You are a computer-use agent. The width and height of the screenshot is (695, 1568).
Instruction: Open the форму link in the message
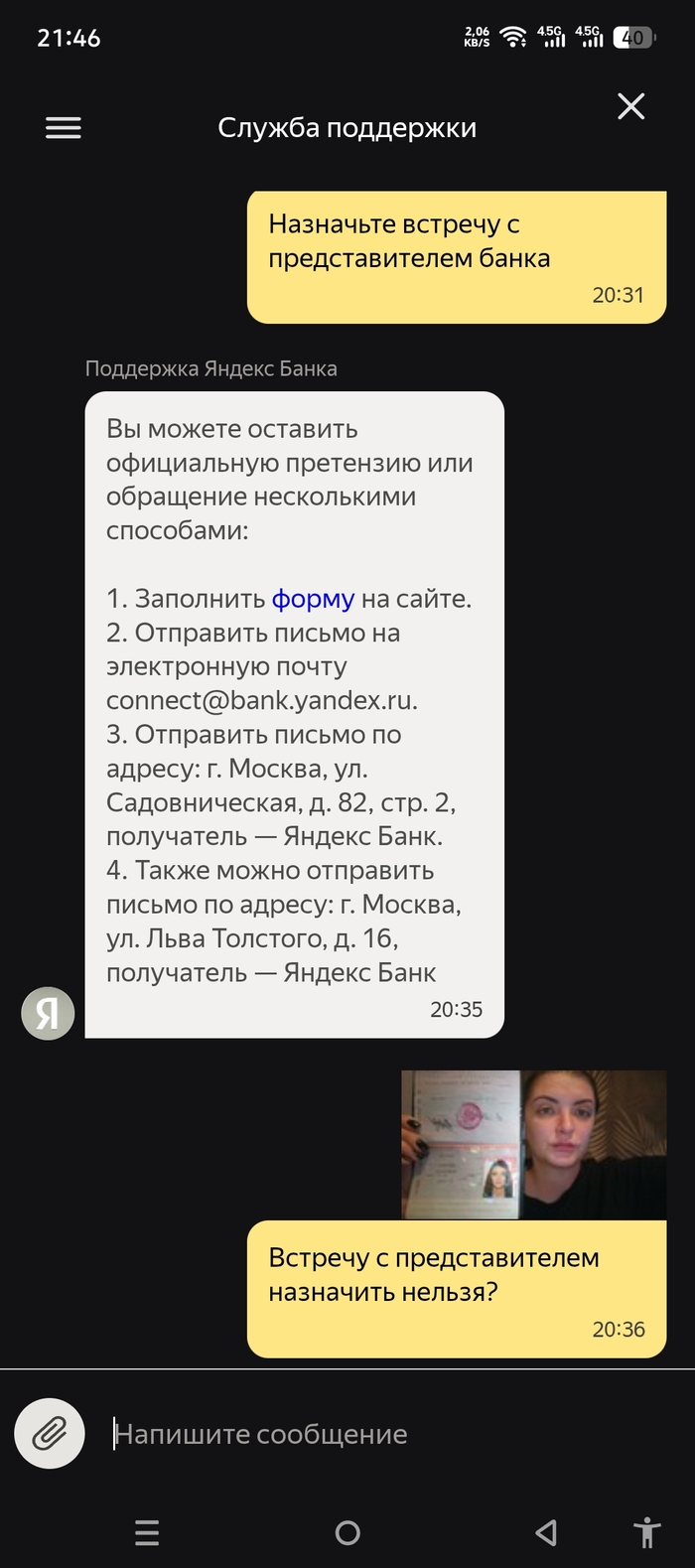(313, 599)
